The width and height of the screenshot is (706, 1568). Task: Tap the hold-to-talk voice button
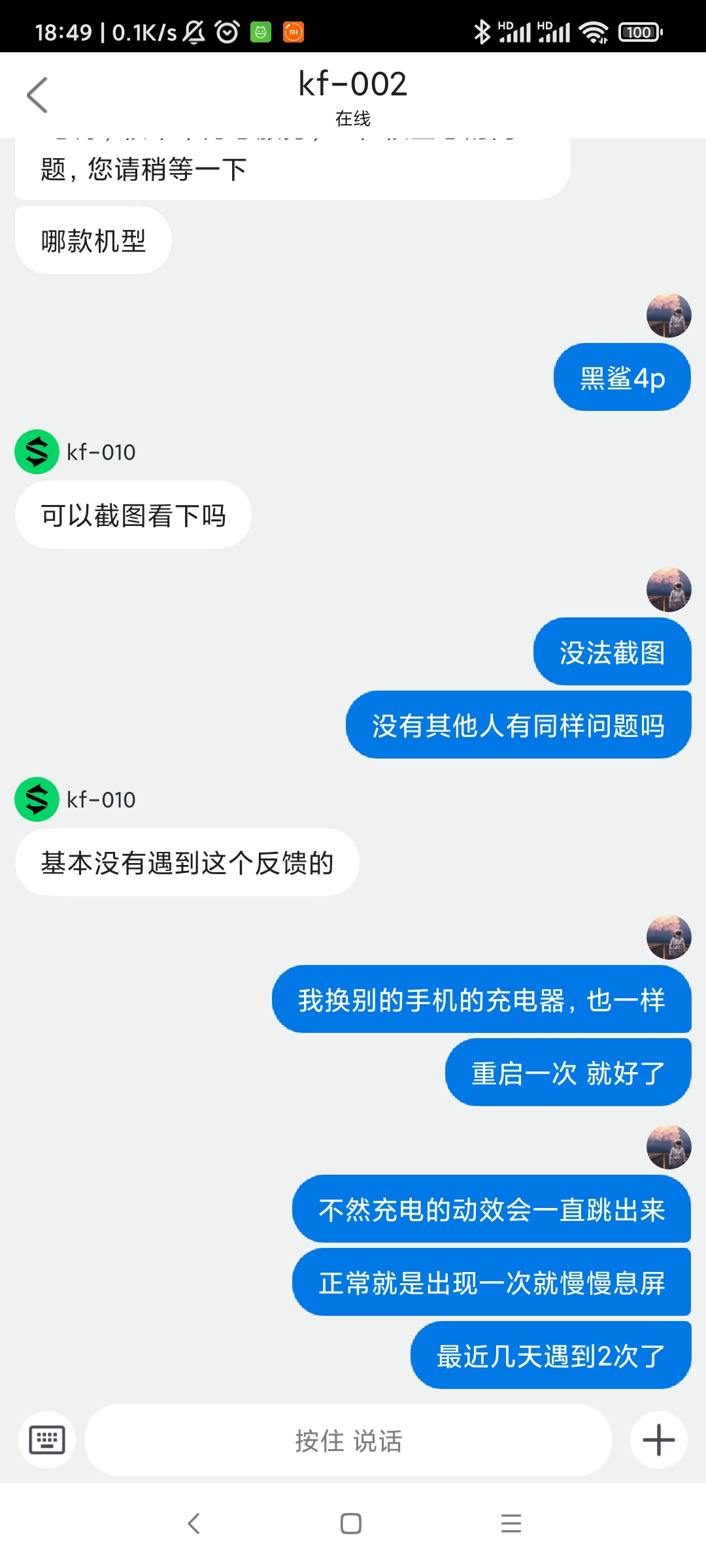pyautogui.click(x=348, y=1440)
